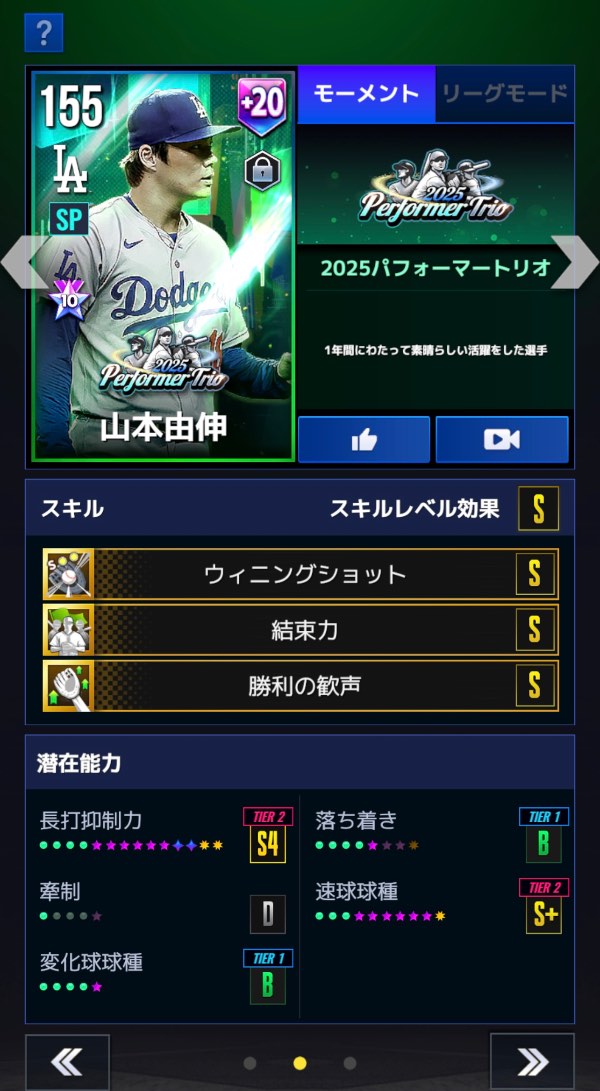Open the 結束力 skill details
This screenshot has height=1091, width=600.
pyautogui.click(x=300, y=630)
